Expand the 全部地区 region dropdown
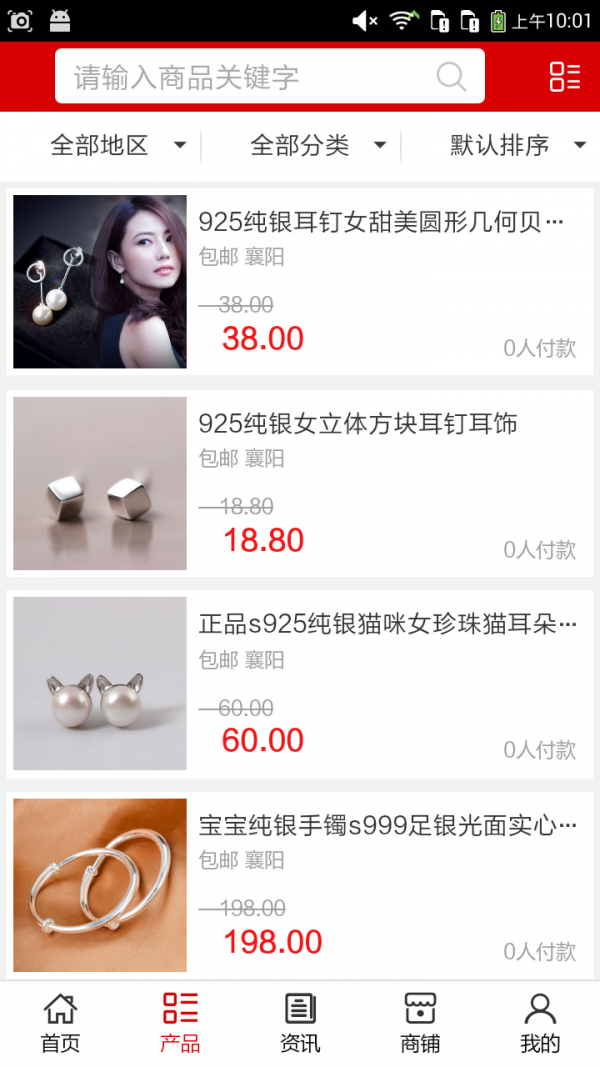600x1067 pixels. point(118,146)
